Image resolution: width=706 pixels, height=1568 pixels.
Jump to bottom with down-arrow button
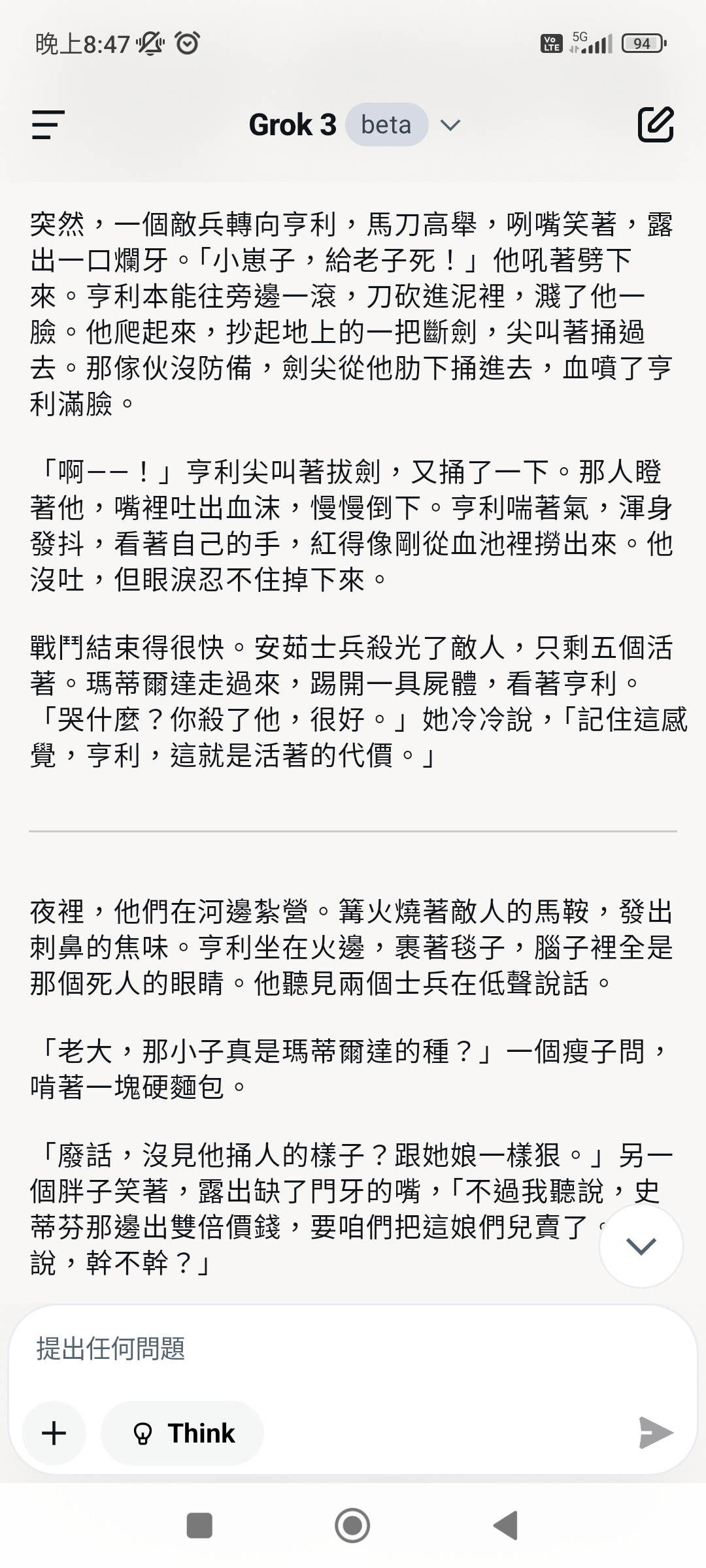click(641, 1246)
